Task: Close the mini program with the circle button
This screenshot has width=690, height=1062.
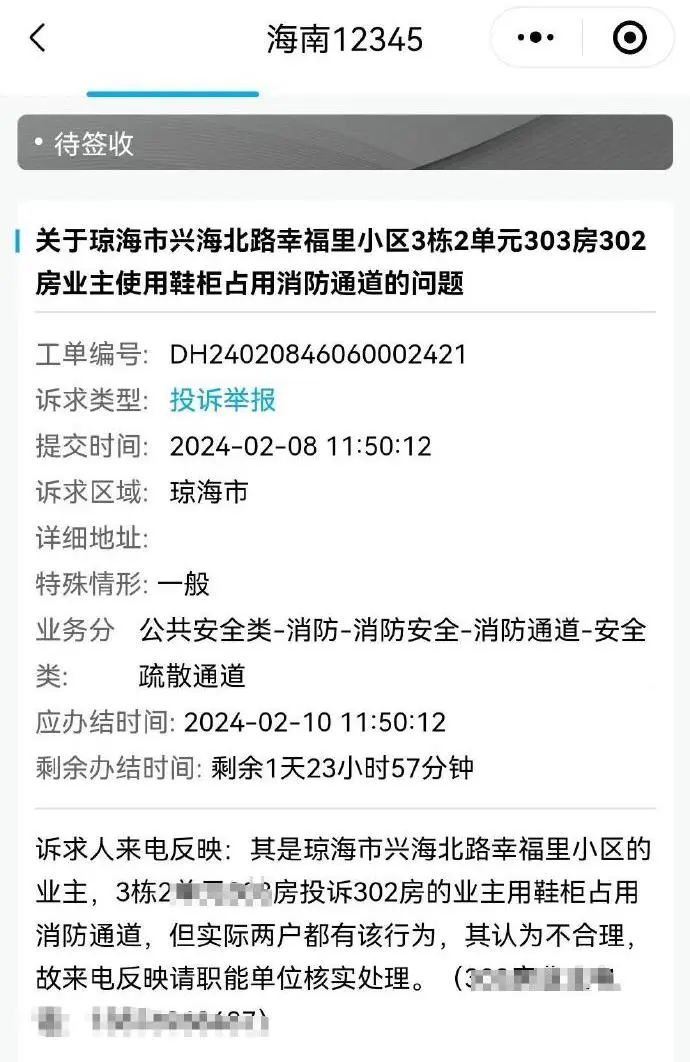Action: [x=629, y=39]
